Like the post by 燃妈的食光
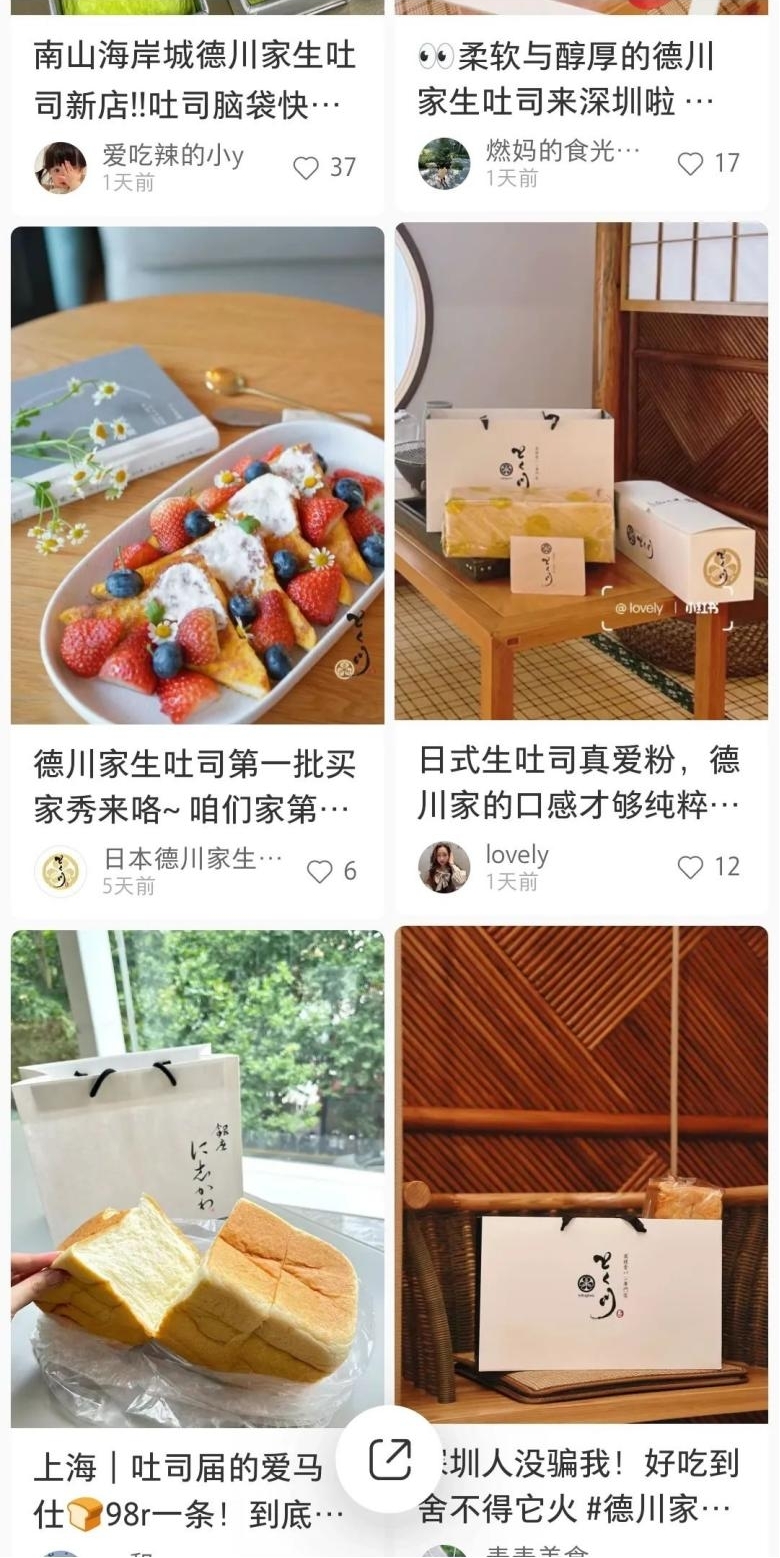 691,164
